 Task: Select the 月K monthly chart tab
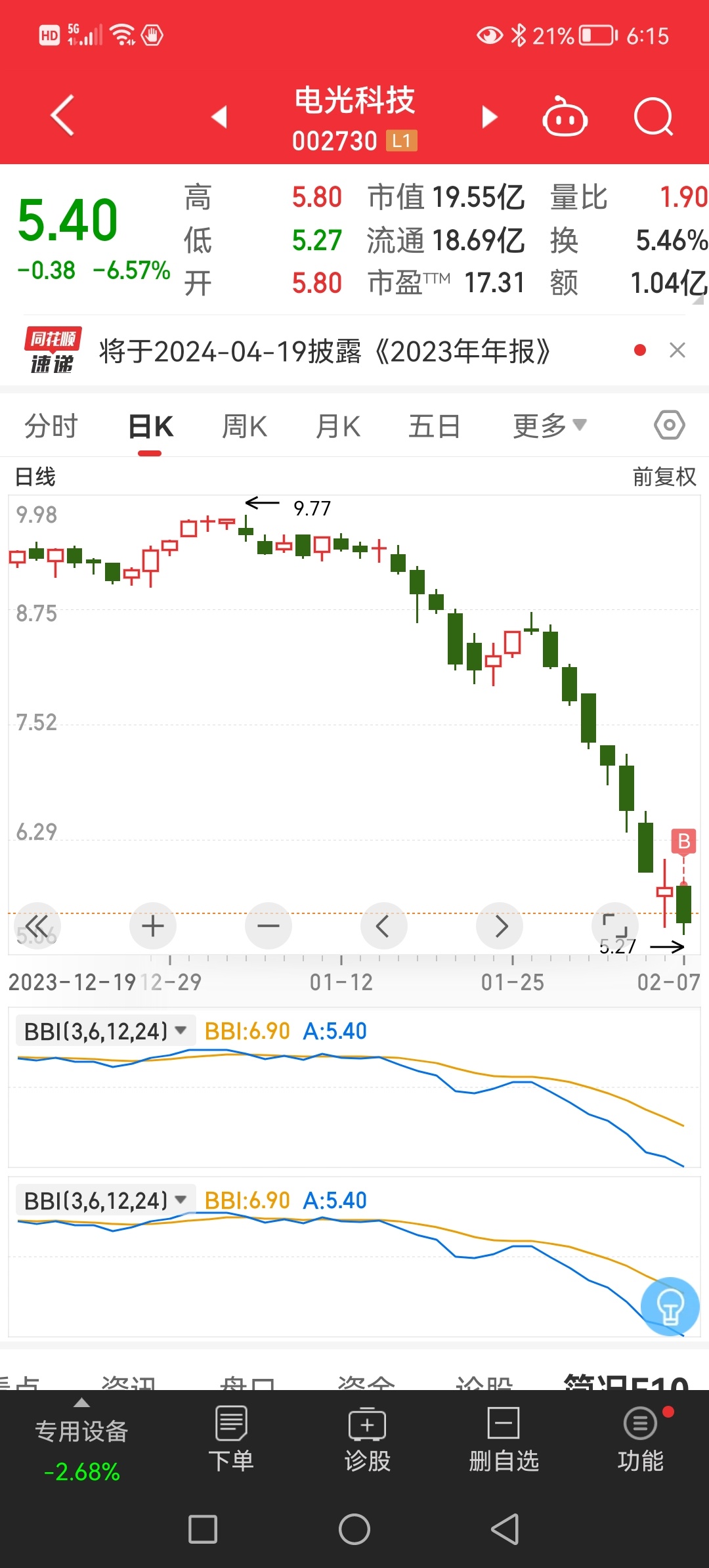[338, 426]
